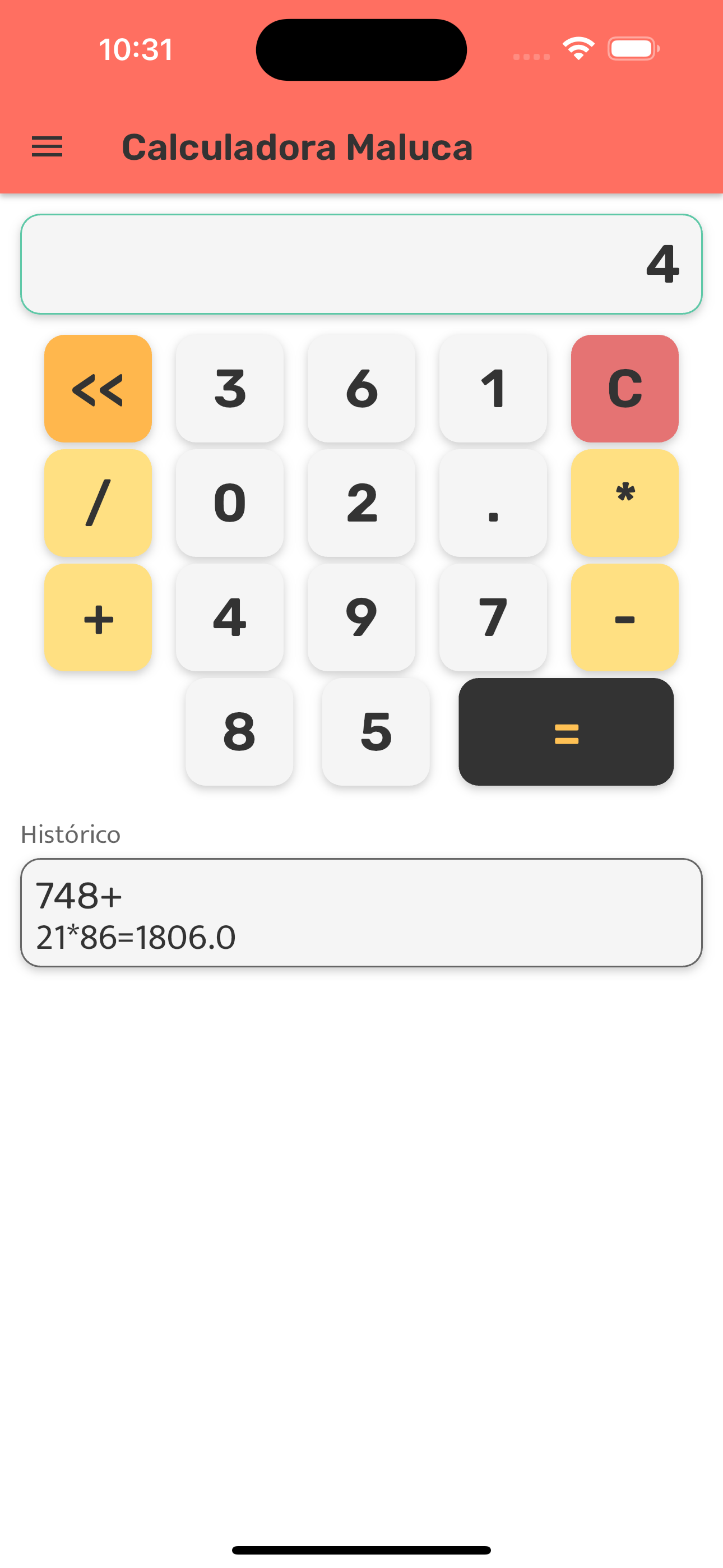Viewport: 723px width, 1568px height.
Task: Enter digit 9
Action: click(361, 617)
